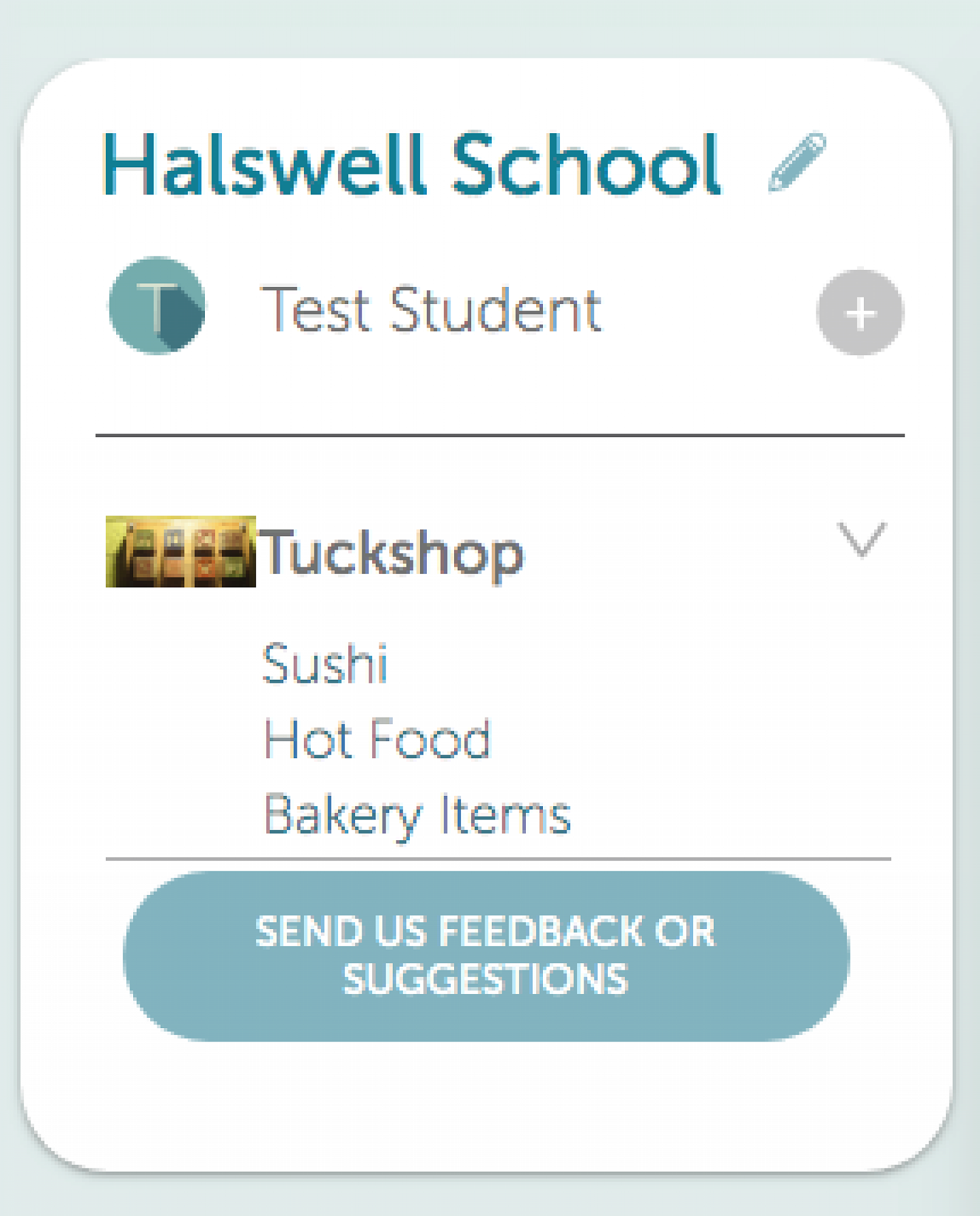Open the Tuckshop menu
980x1216 pixels.
[x=392, y=552]
